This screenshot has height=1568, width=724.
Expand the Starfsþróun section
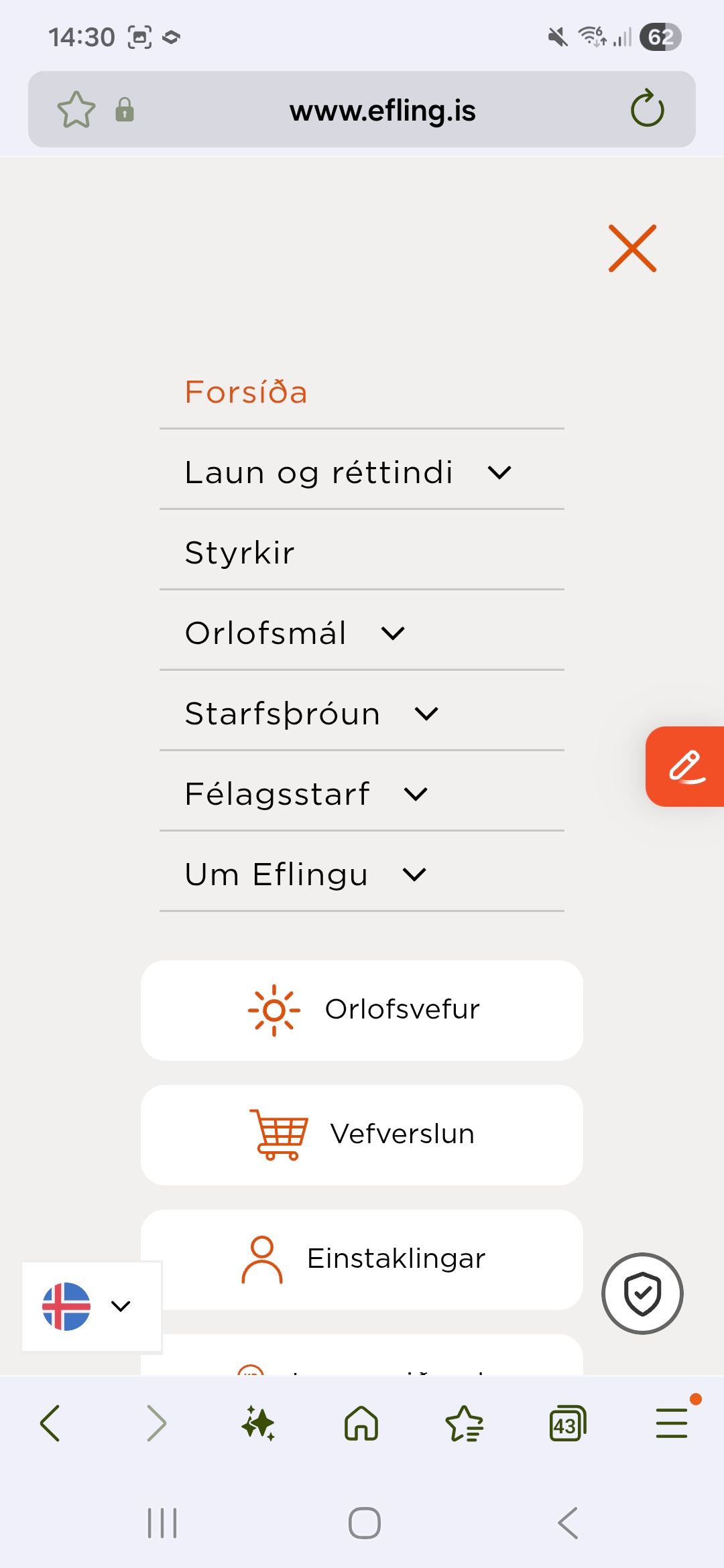click(426, 714)
